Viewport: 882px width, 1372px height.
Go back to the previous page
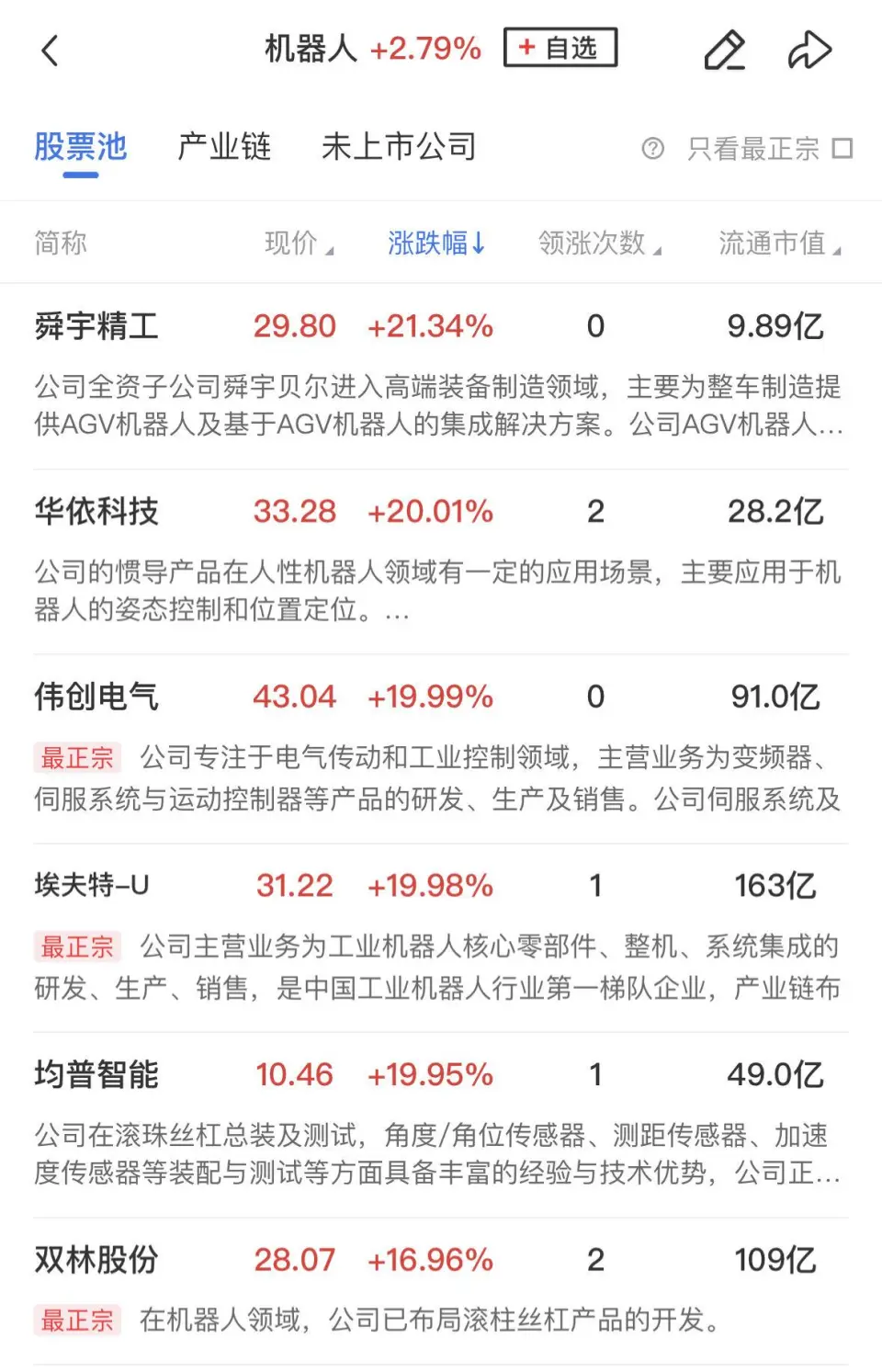(51, 51)
